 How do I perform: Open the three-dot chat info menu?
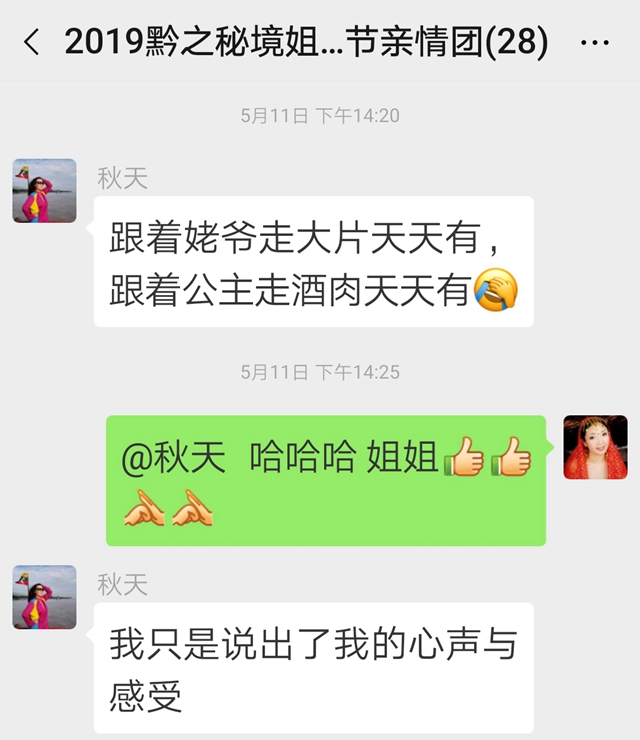[x=595, y=43]
